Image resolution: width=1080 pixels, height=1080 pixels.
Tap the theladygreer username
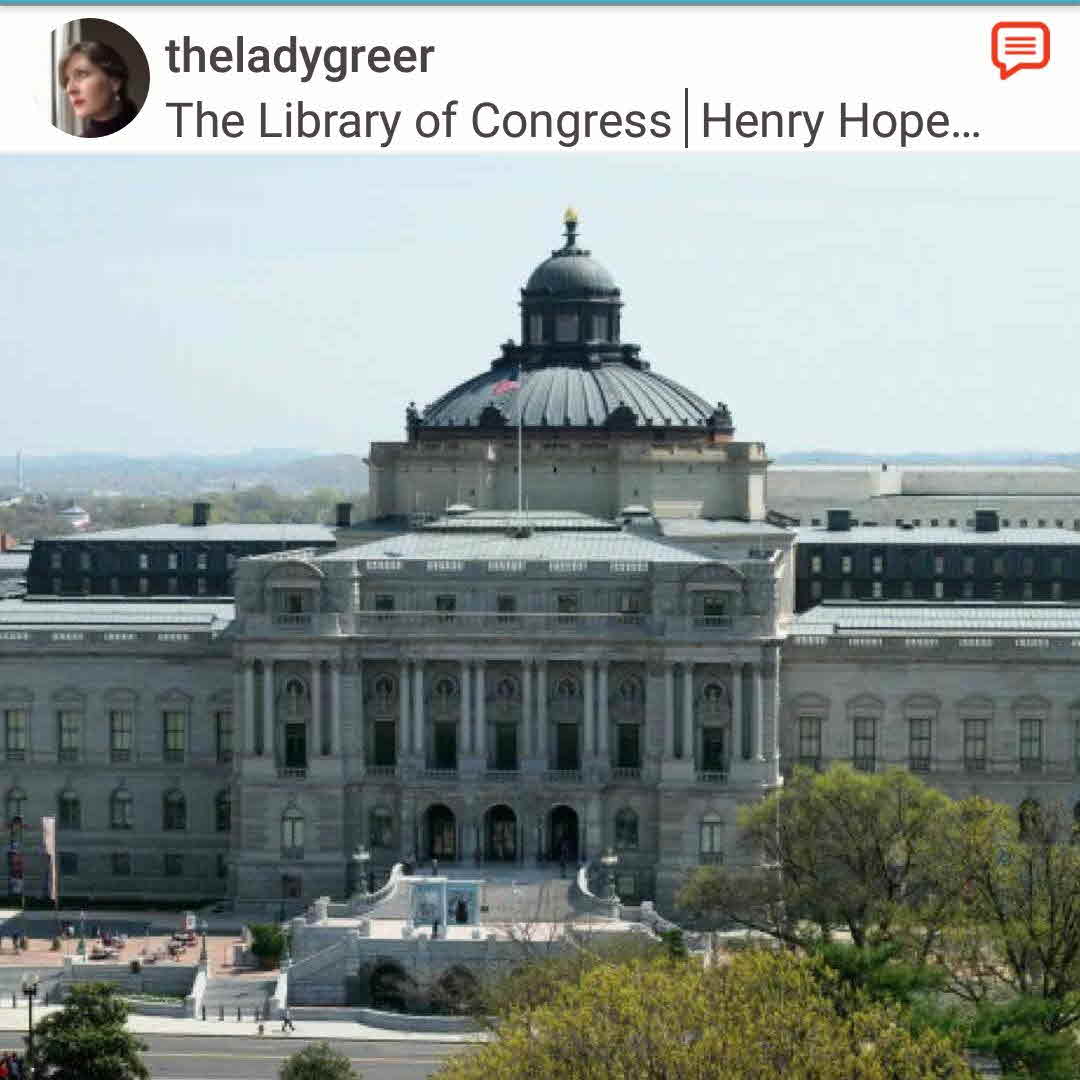(x=299, y=56)
